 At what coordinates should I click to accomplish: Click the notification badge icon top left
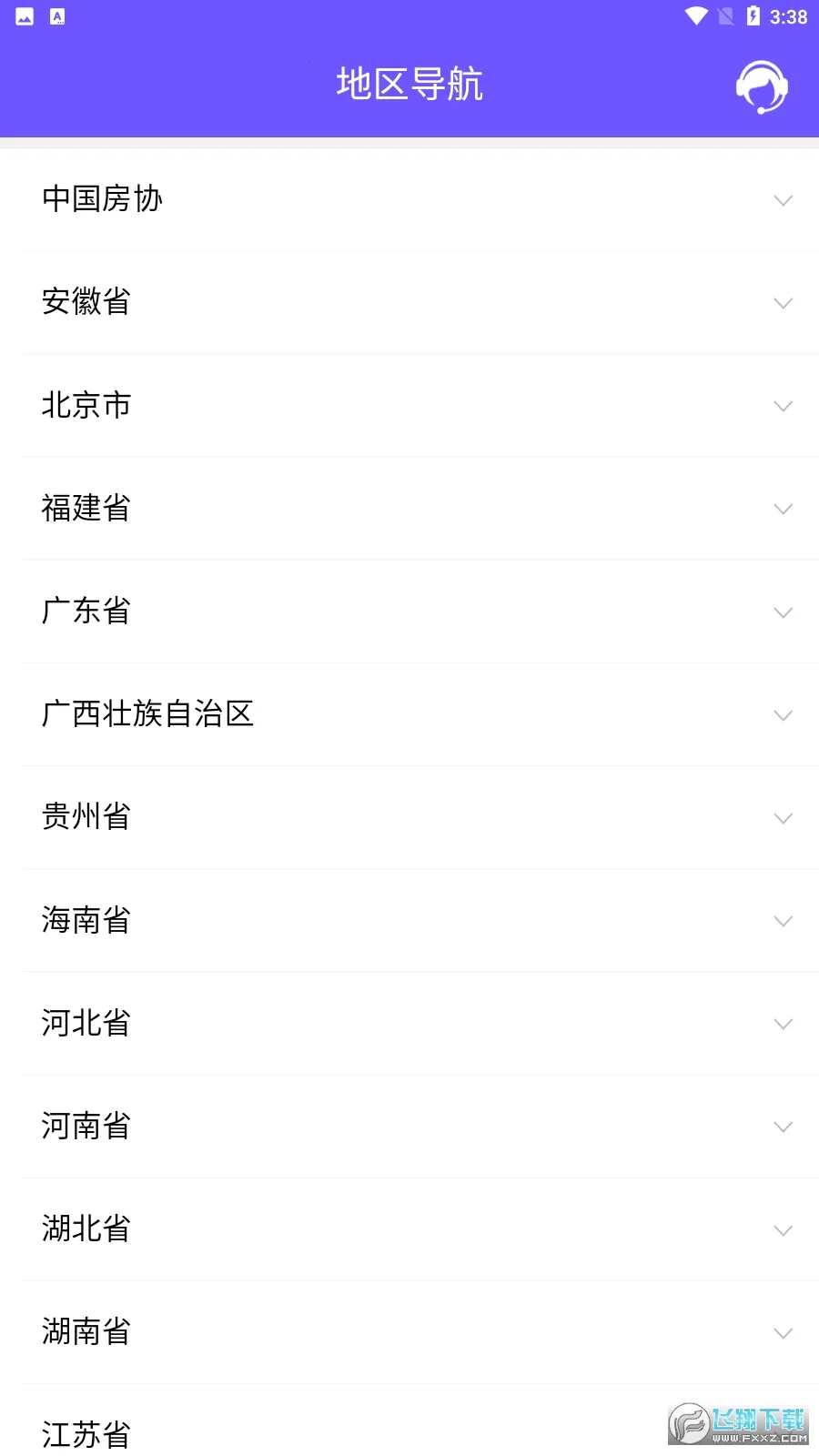(56, 15)
